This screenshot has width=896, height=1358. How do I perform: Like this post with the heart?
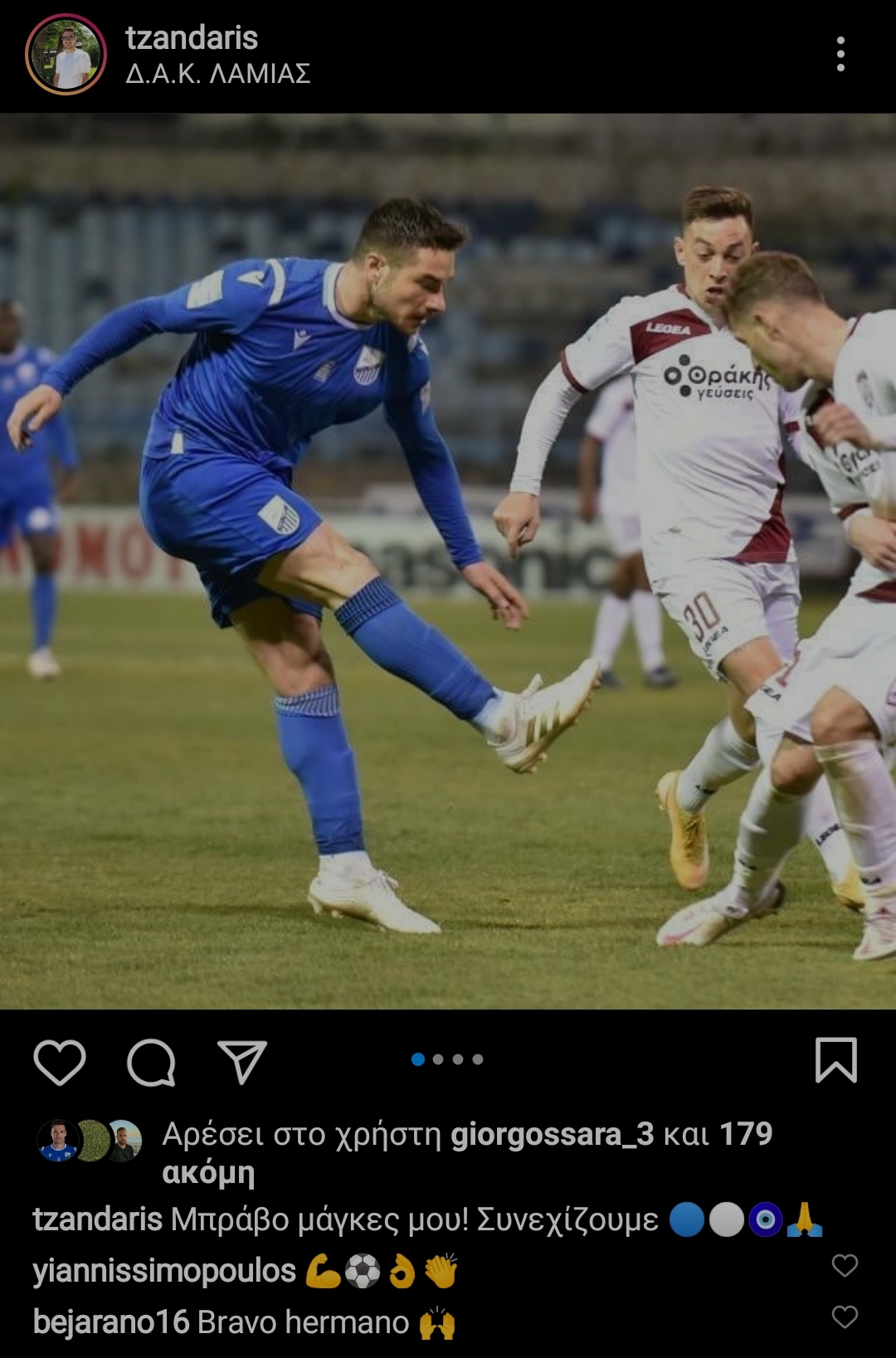tap(60, 1062)
